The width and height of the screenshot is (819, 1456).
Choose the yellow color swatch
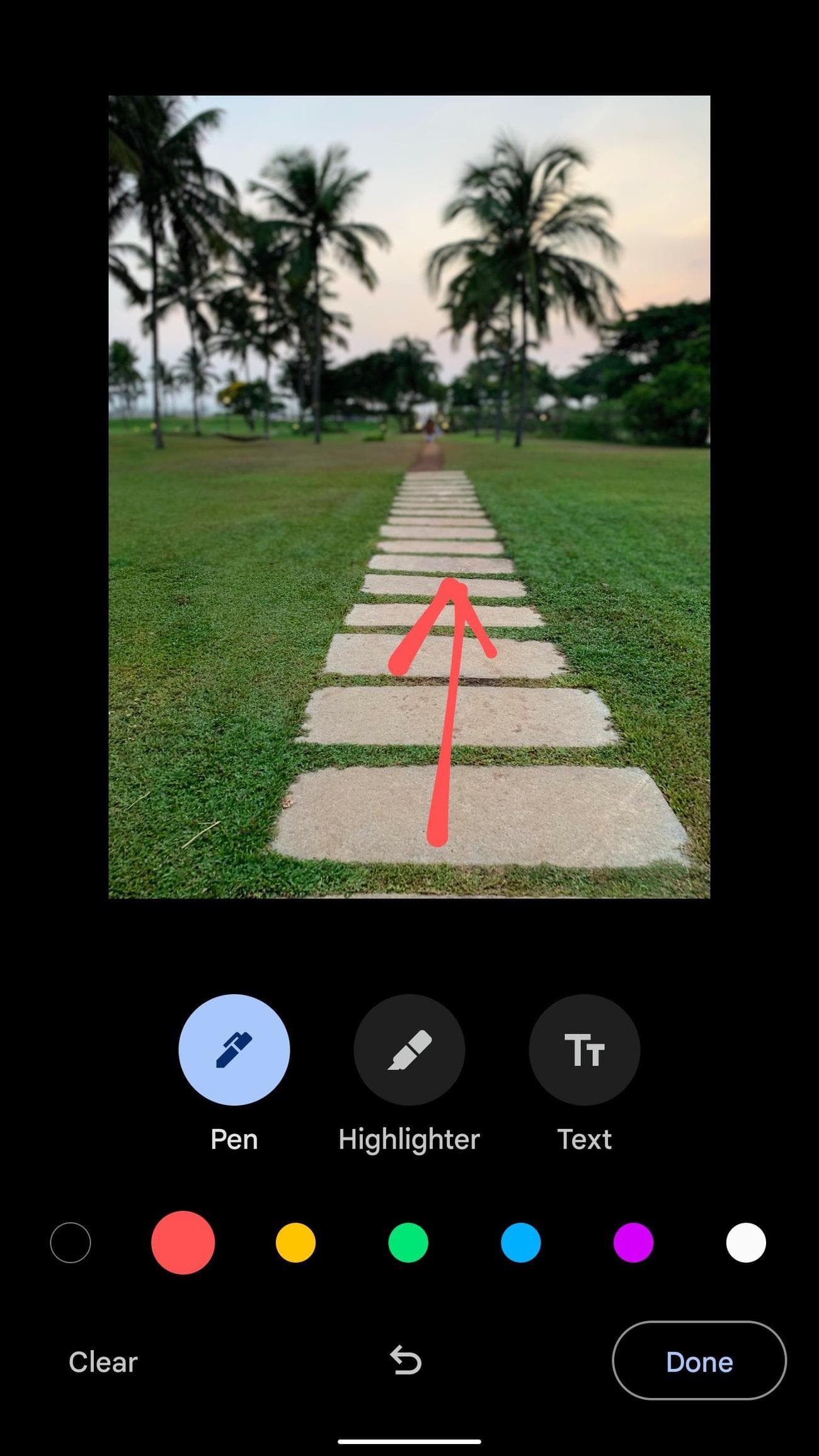(295, 1242)
